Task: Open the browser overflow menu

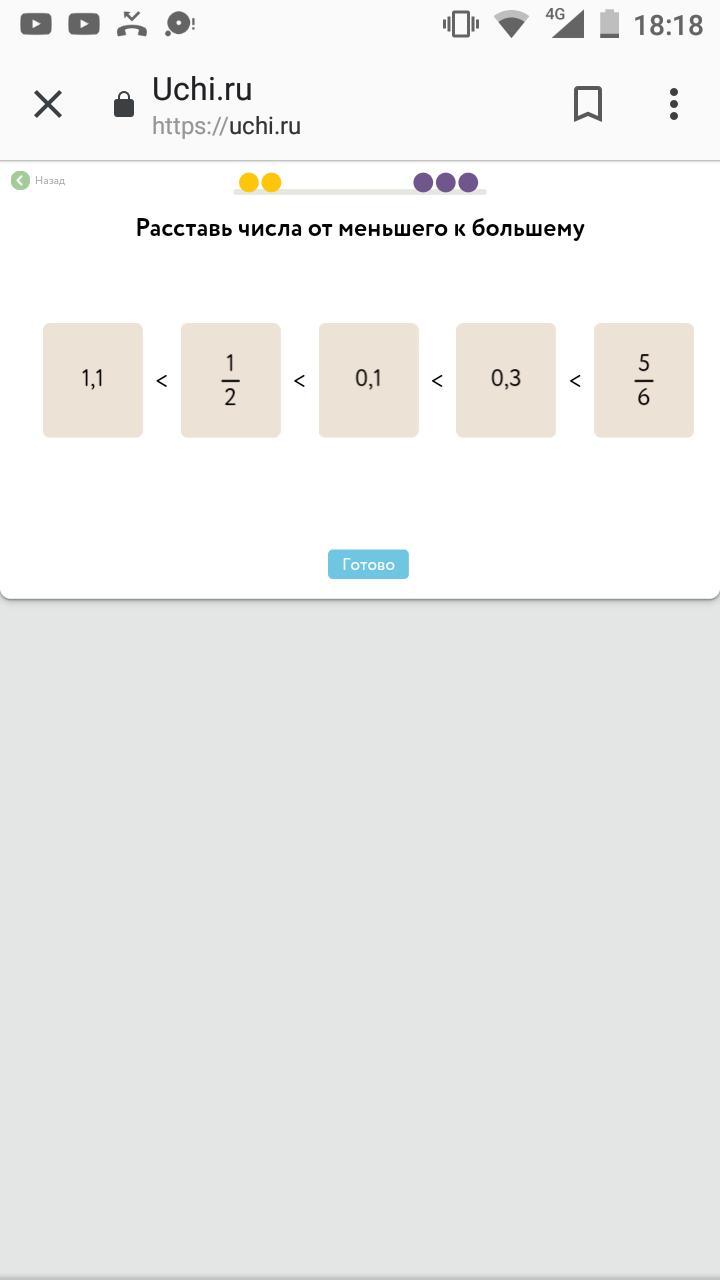Action: (x=674, y=104)
